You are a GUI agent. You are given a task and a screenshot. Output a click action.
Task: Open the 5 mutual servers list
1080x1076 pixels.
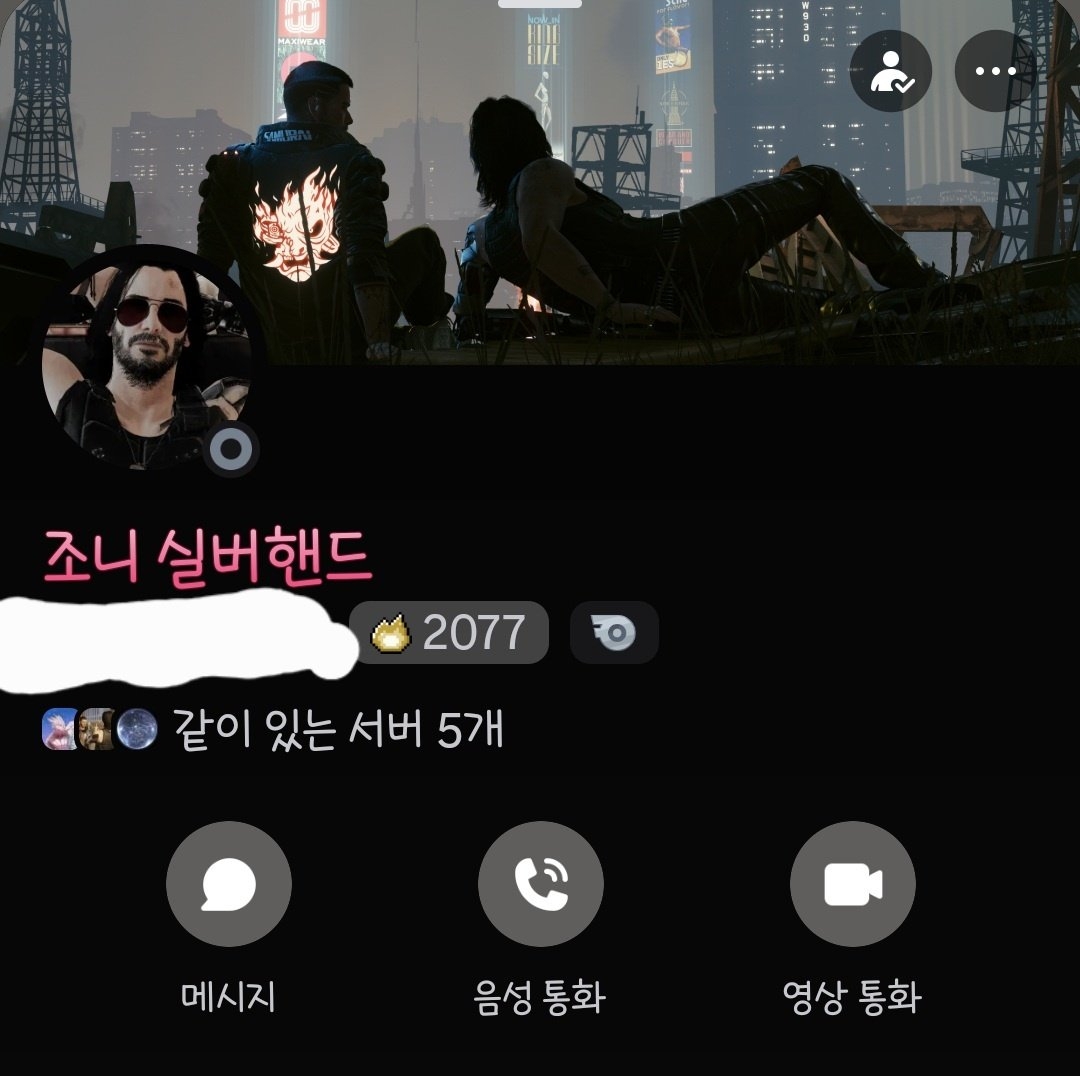272,731
